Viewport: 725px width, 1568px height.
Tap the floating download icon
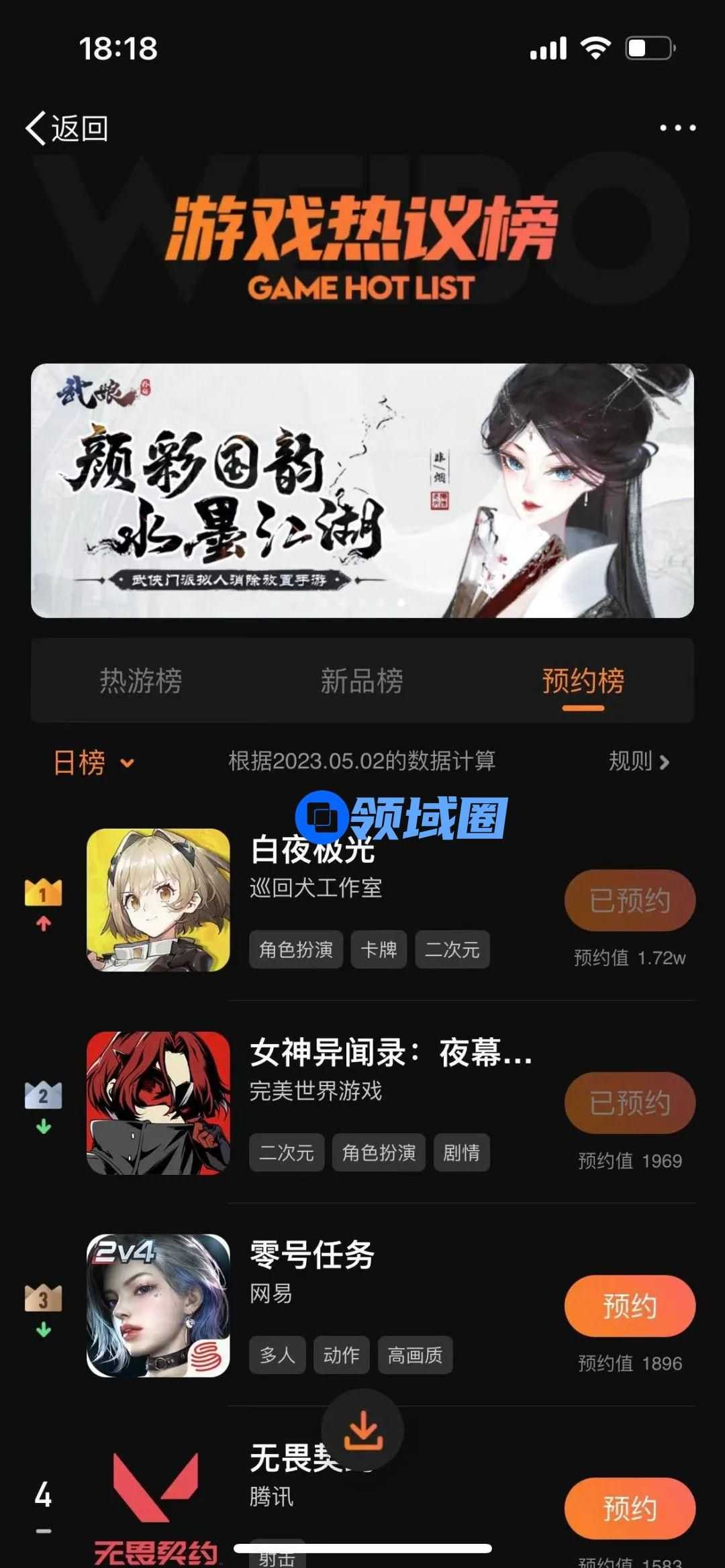[362, 1430]
